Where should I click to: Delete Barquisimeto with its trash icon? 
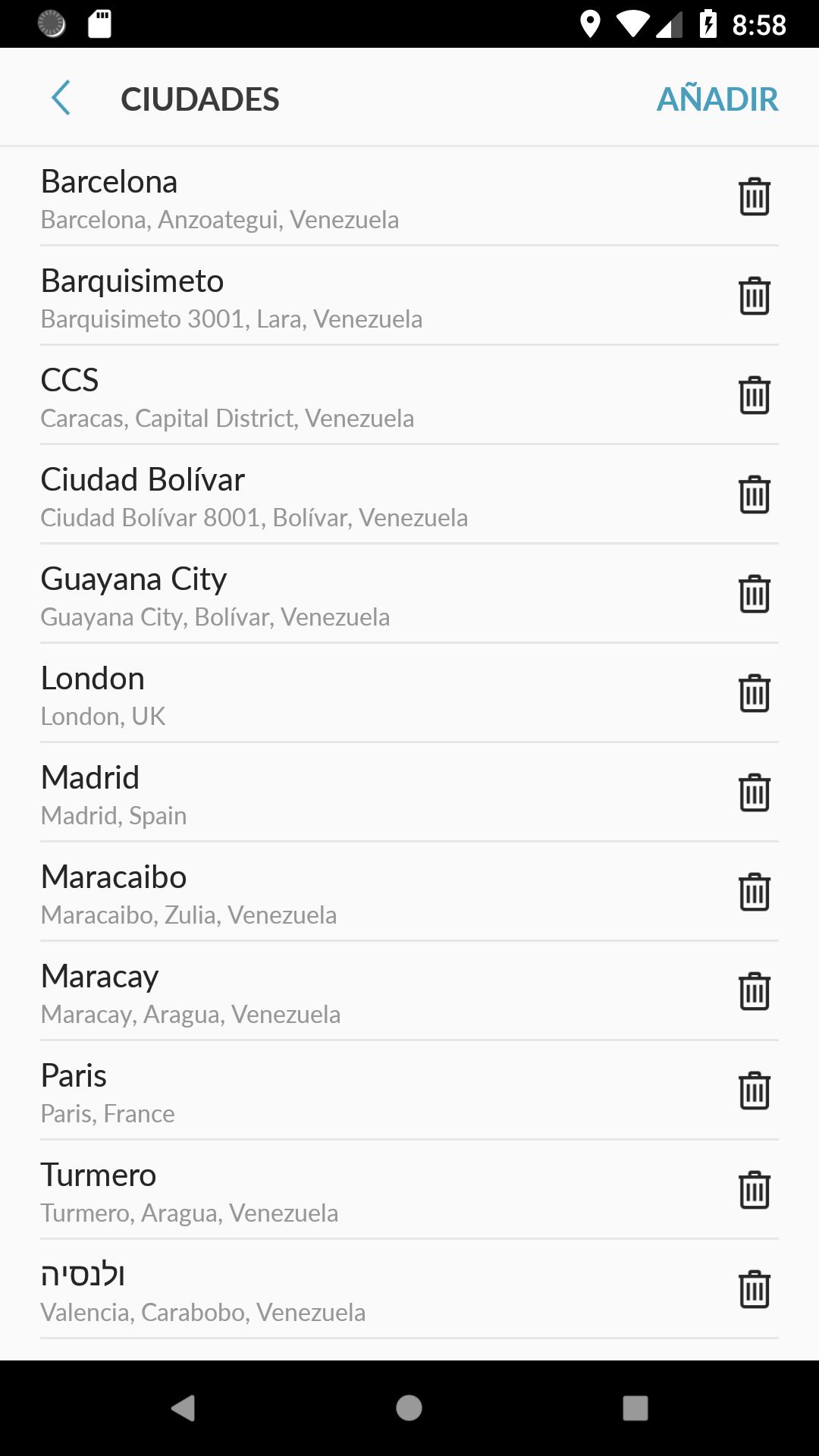755,296
